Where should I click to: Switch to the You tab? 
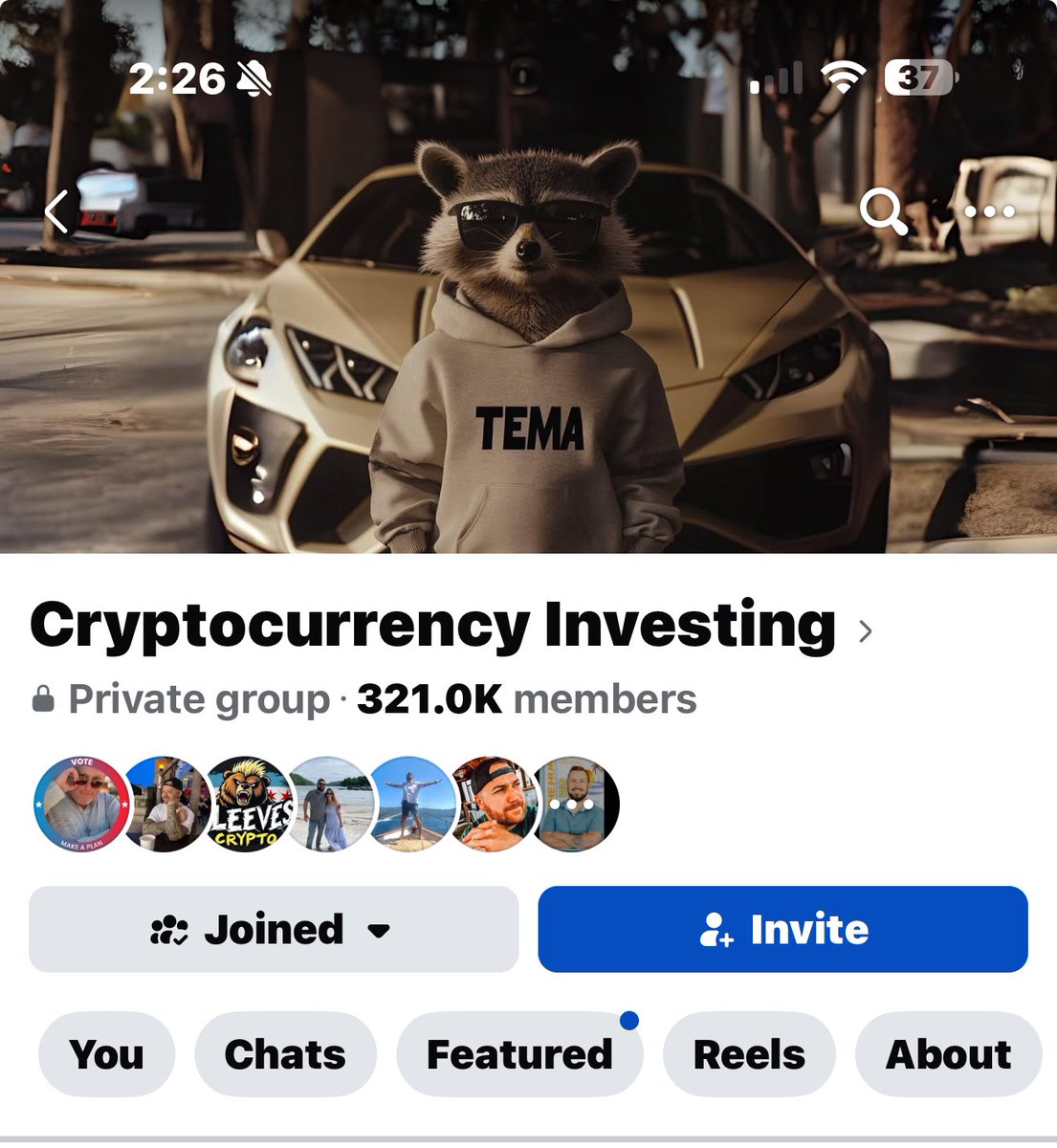point(106,1055)
